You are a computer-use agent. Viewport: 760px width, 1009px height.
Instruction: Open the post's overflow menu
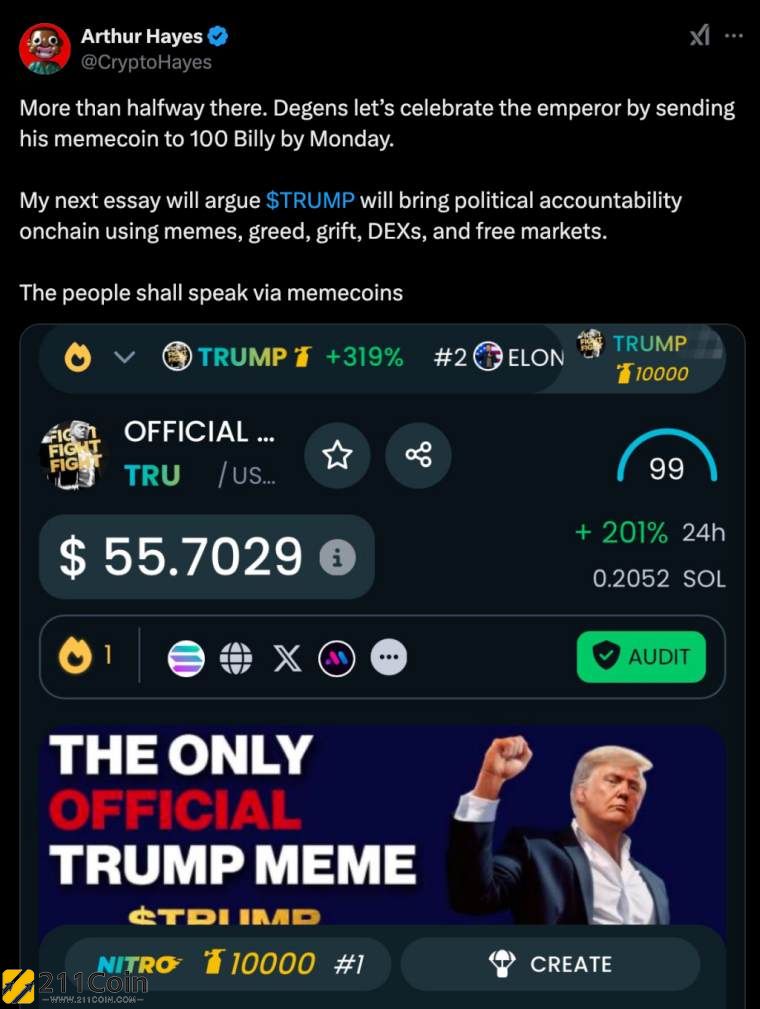[734, 37]
